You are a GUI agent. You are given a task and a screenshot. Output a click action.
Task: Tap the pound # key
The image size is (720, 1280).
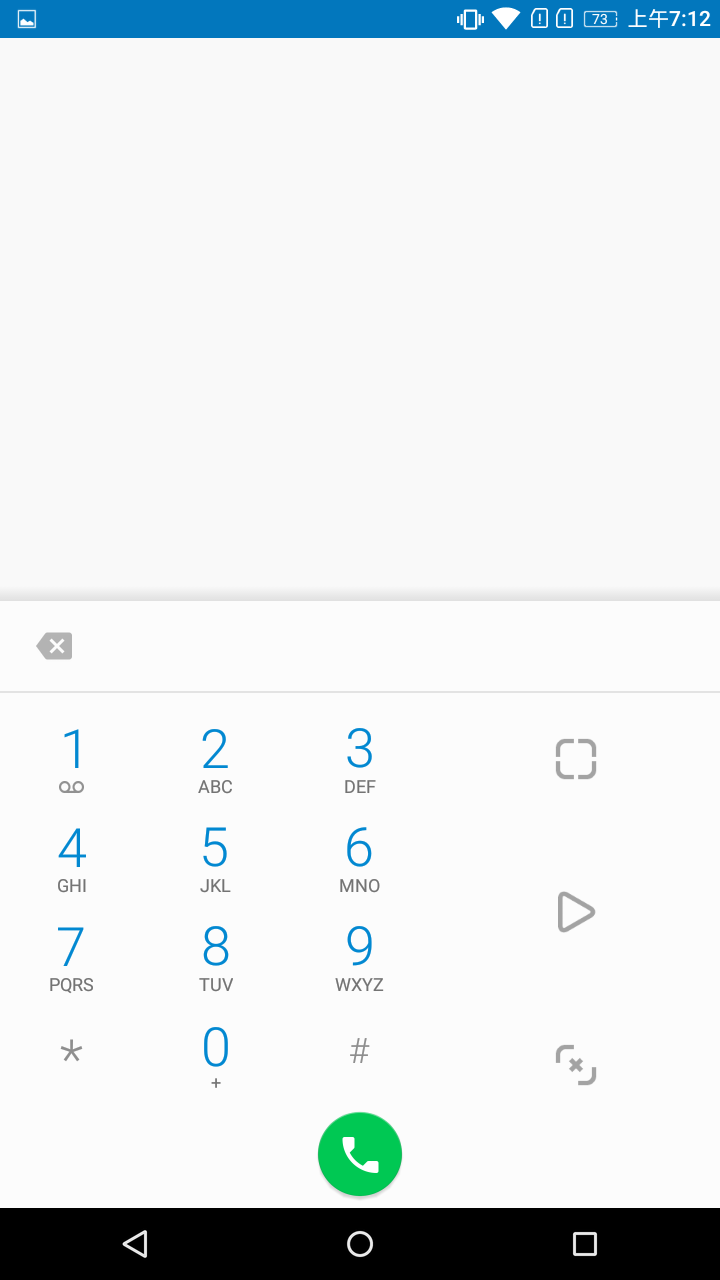coord(360,1052)
